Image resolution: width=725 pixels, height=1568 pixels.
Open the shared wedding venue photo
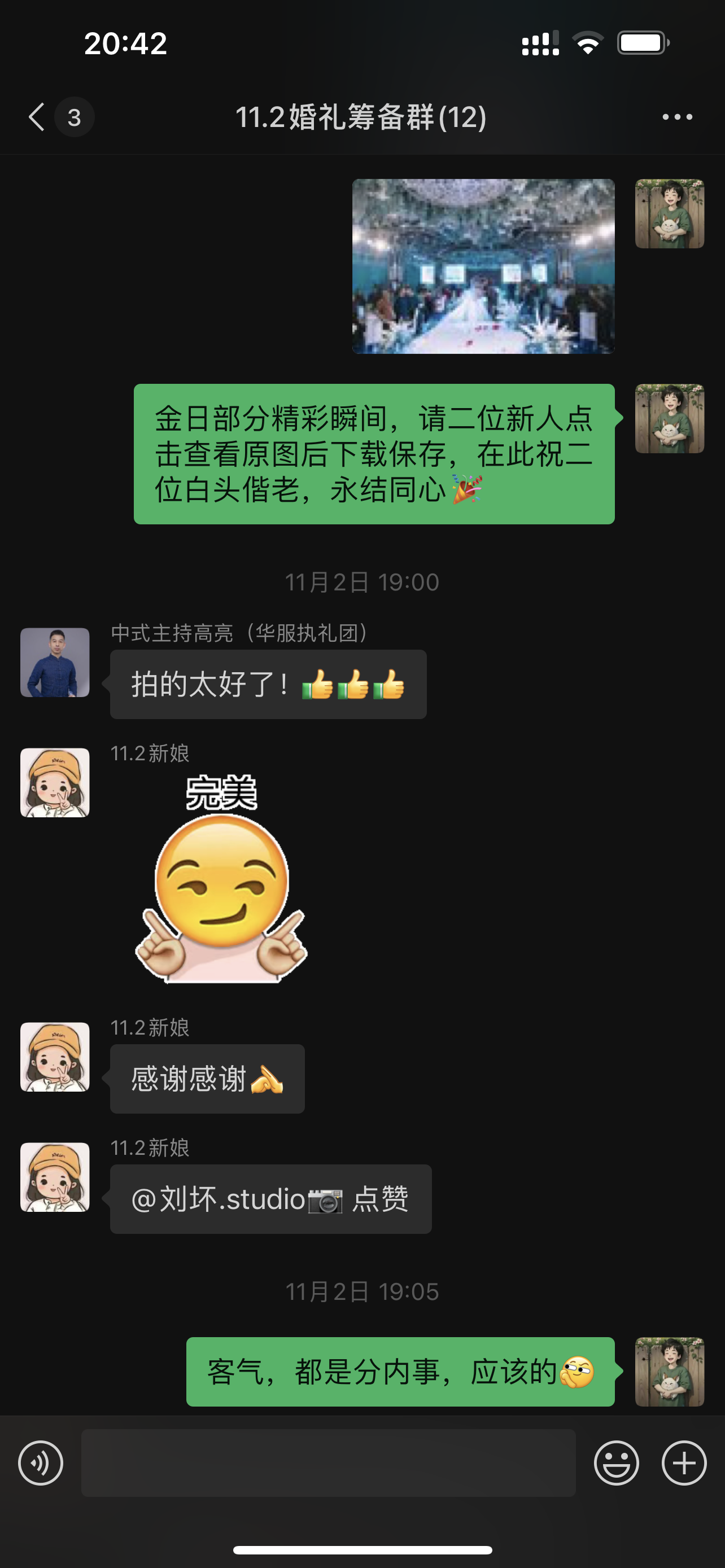click(x=483, y=266)
